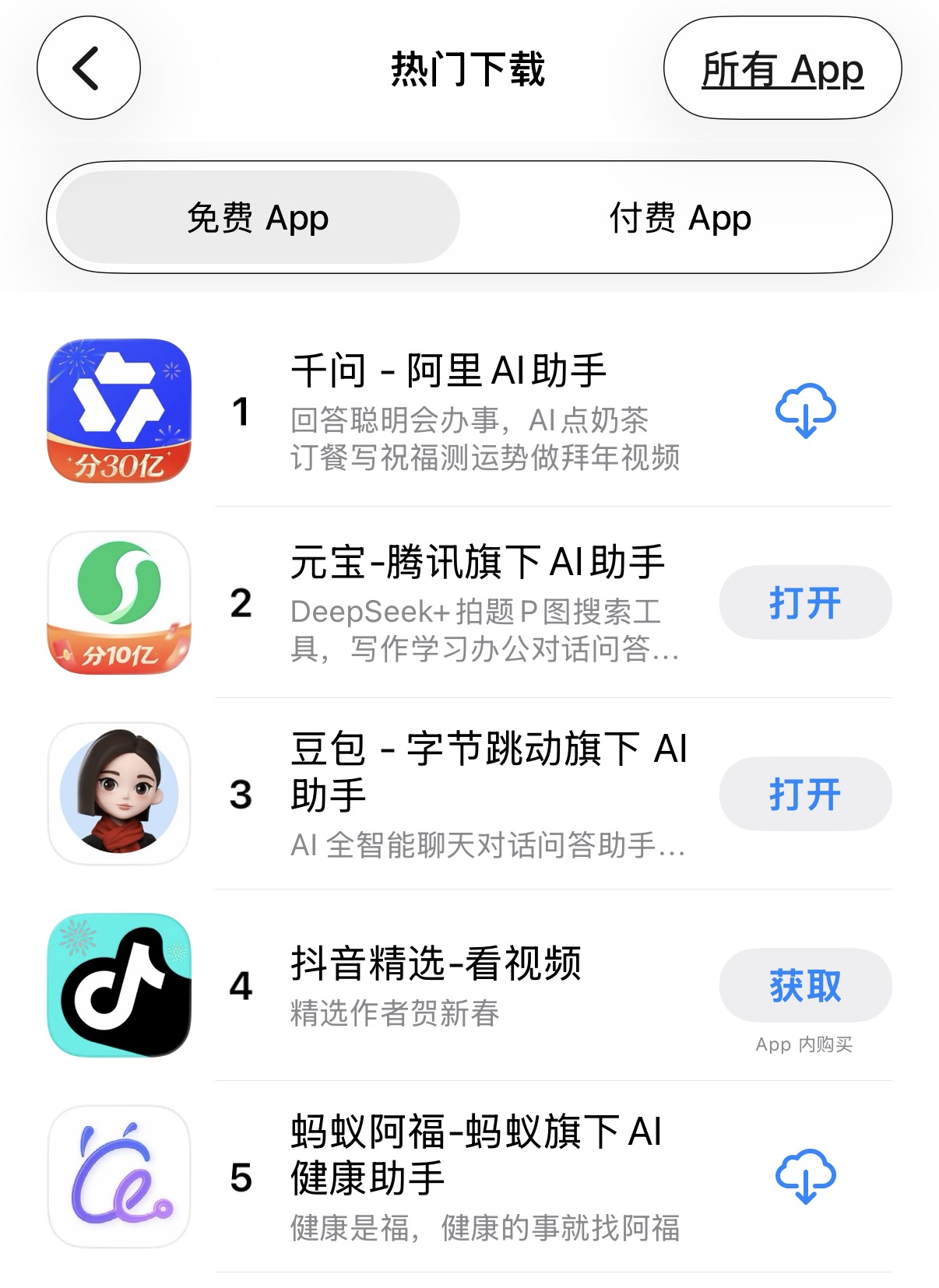Download 千问 with the cloud icon

[x=805, y=411]
